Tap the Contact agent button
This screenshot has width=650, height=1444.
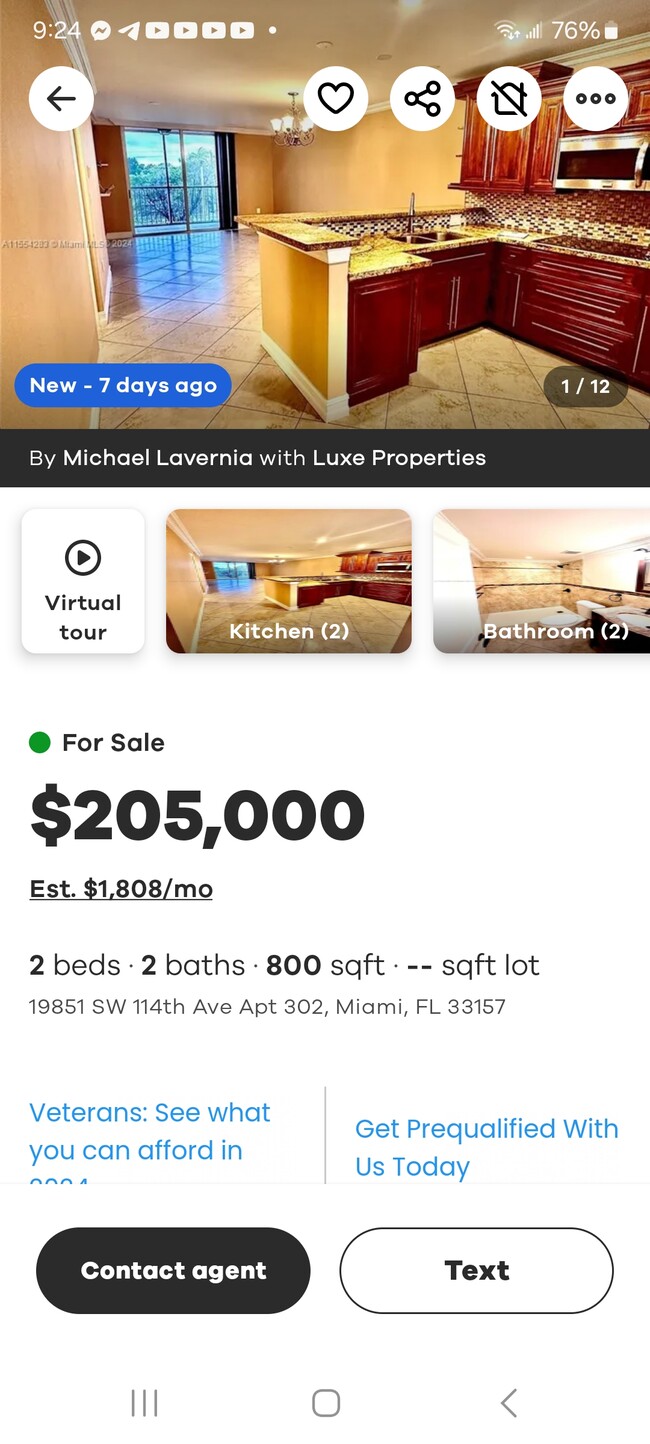[x=173, y=1270]
